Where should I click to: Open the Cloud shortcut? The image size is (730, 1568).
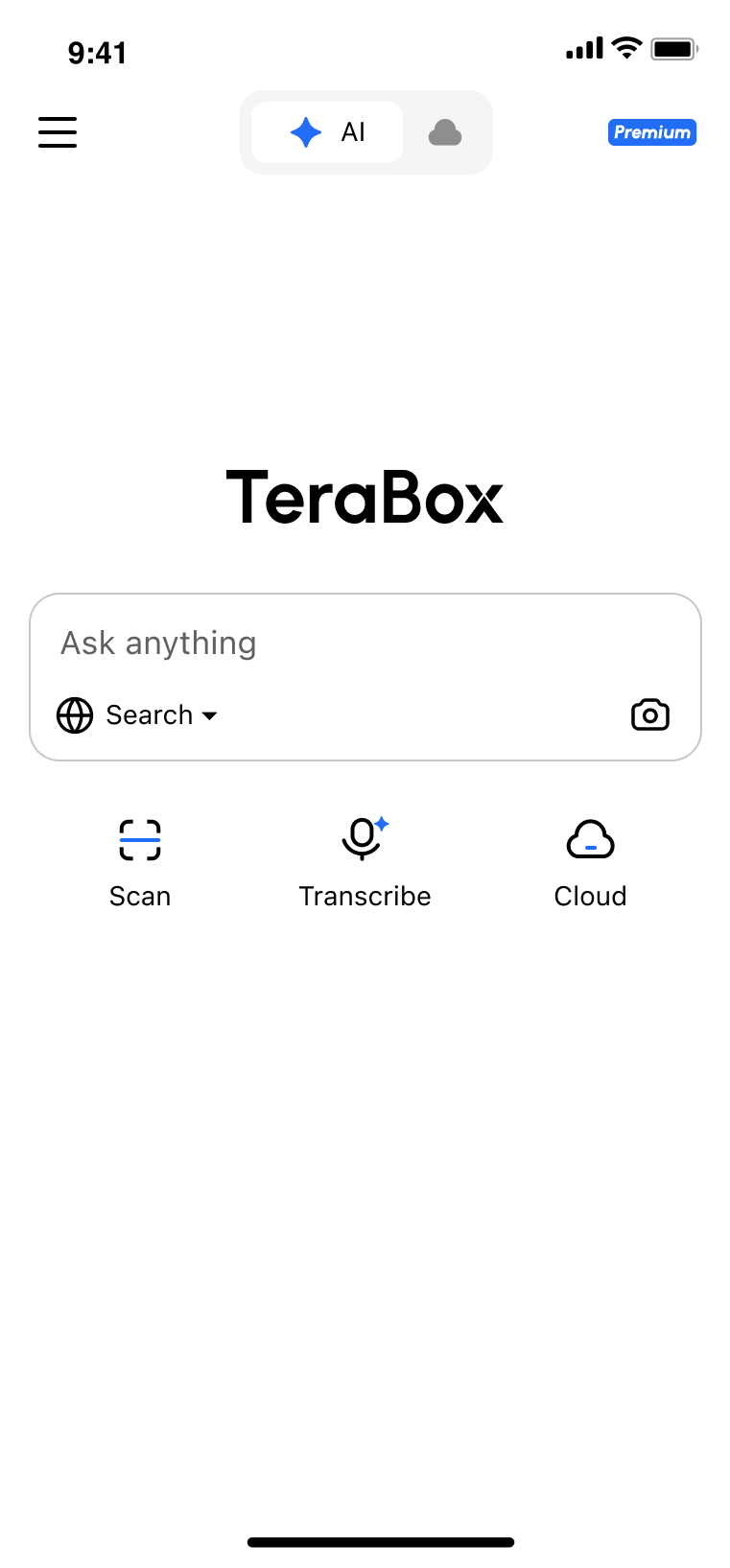pos(590,862)
